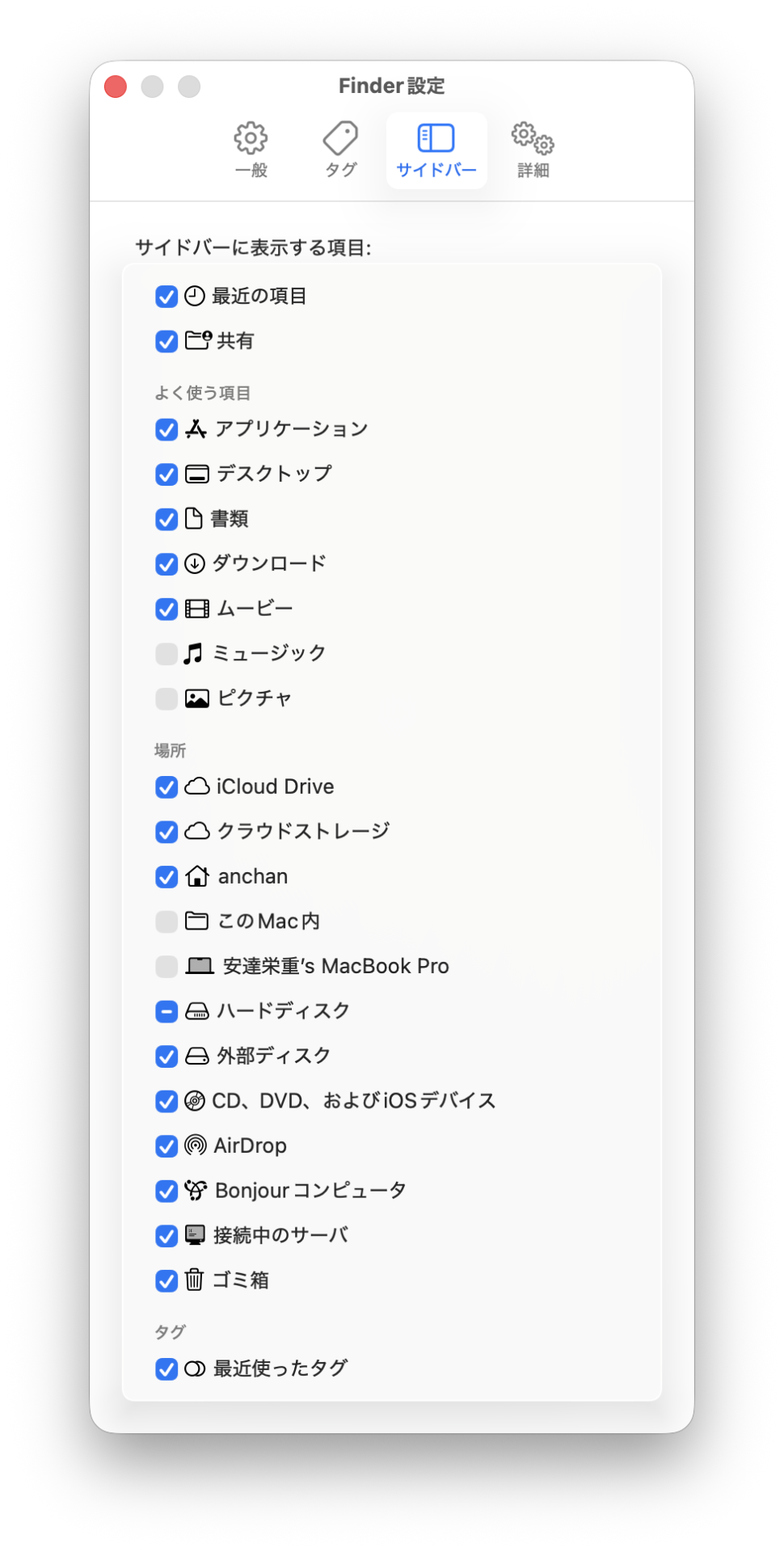Open the 詳細 tab
Image resolution: width=784 pixels, height=1552 pixels.
coord(533,150)
